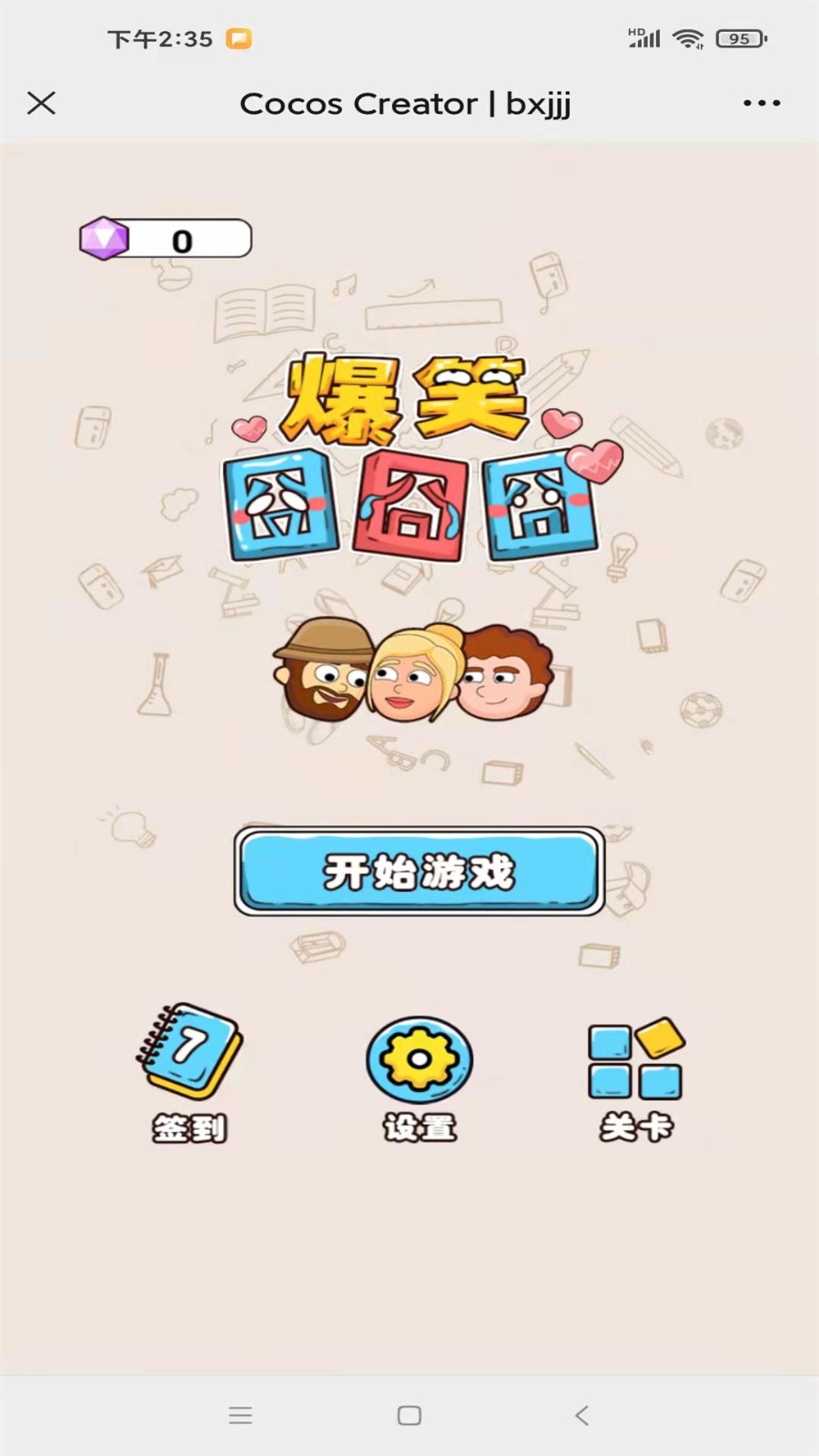Viewport: 819px width, 1456px height.
Task: Go back using system navigation arrow
Action: pyautogui.click(x=582, y=1415)
